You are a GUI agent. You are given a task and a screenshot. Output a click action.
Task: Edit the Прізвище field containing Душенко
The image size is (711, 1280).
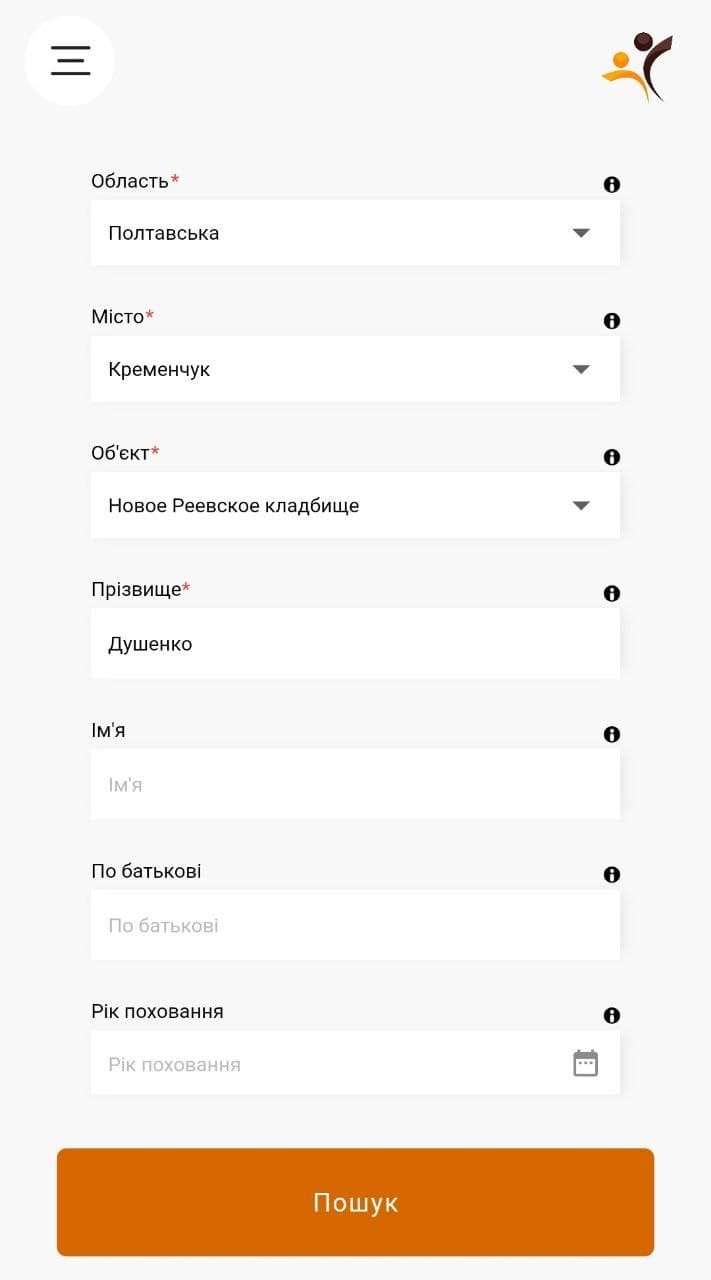[x=355, y=644]
